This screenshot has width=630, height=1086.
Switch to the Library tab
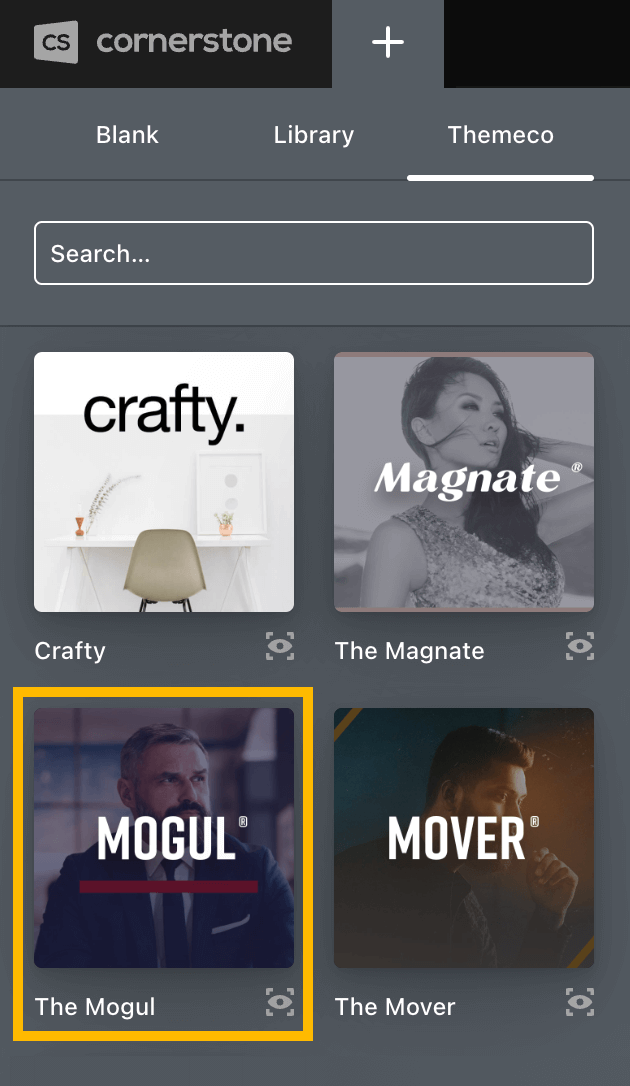[314, 135]
